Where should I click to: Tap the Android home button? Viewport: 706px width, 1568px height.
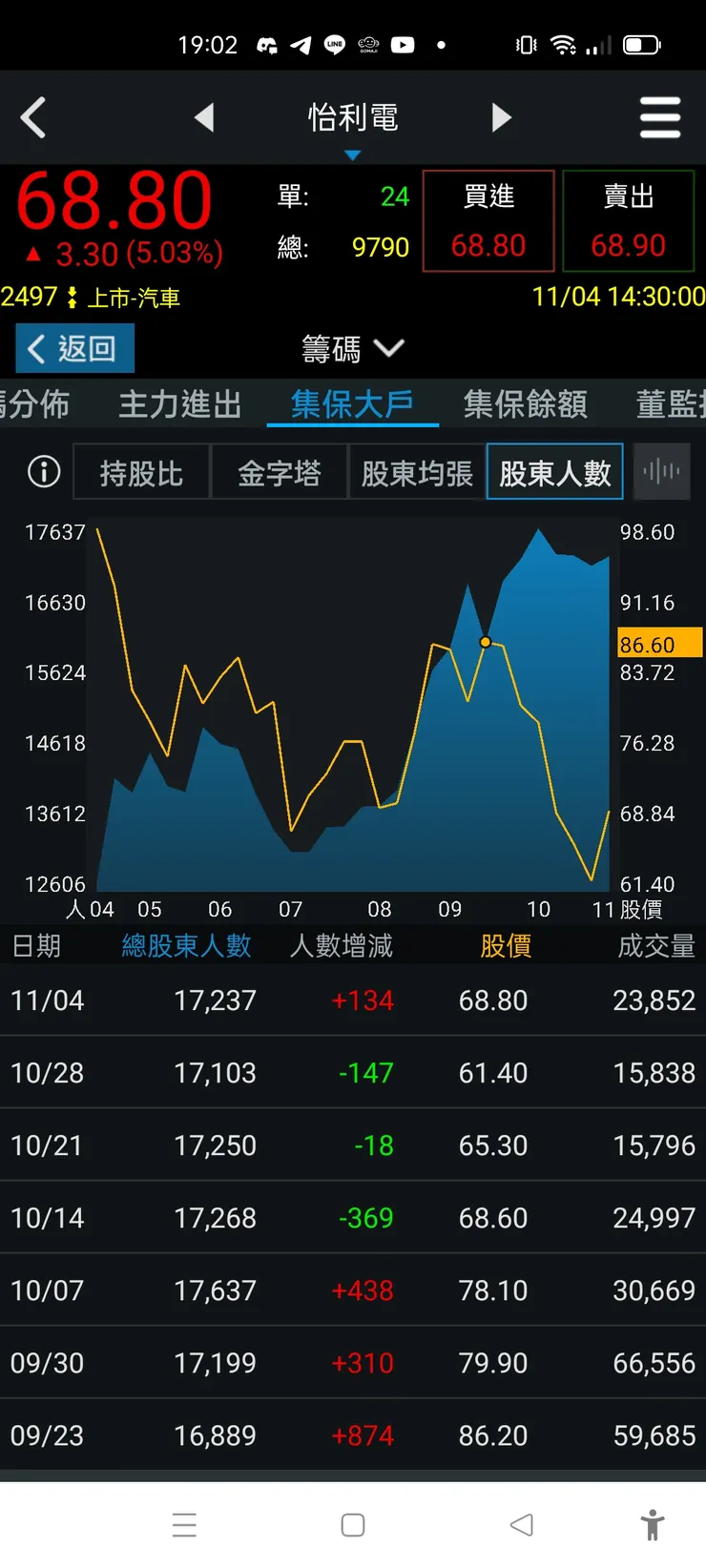(353, 1525)
